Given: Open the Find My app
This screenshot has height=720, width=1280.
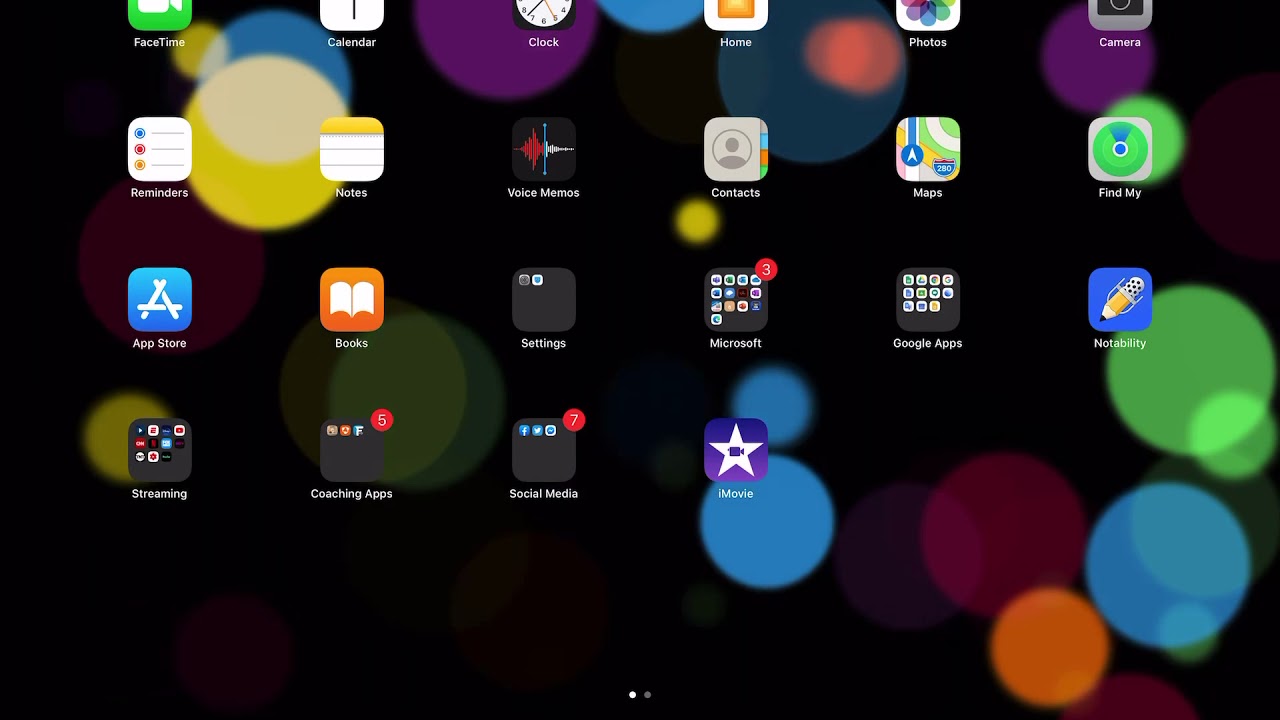Looking at the screenshot, I should [1120, 150].
